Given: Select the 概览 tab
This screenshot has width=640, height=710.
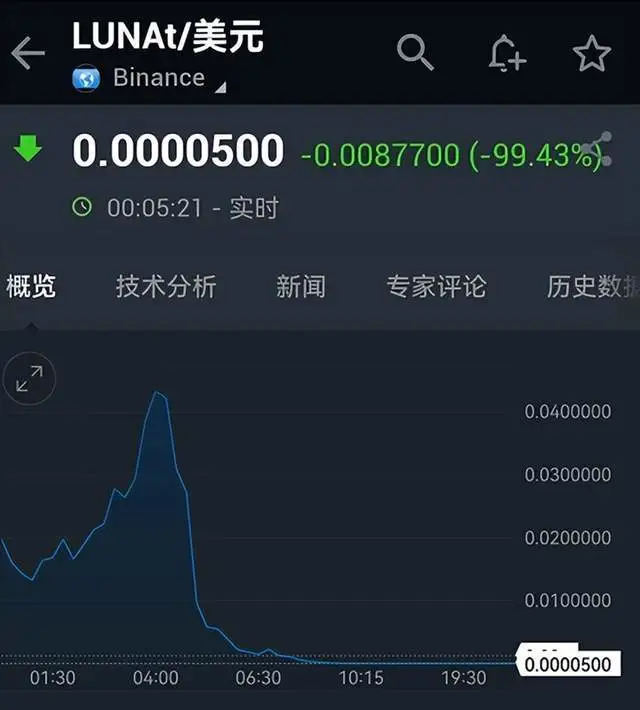Looking at the screenshot, I should pos(31,287).
